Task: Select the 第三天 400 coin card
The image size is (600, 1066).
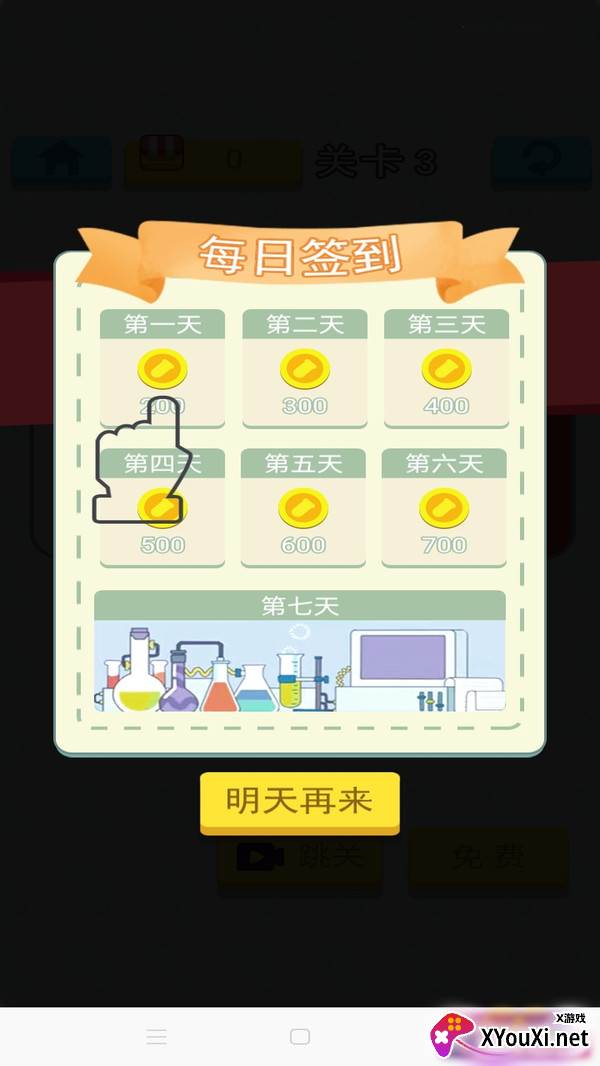Action: 446,368
